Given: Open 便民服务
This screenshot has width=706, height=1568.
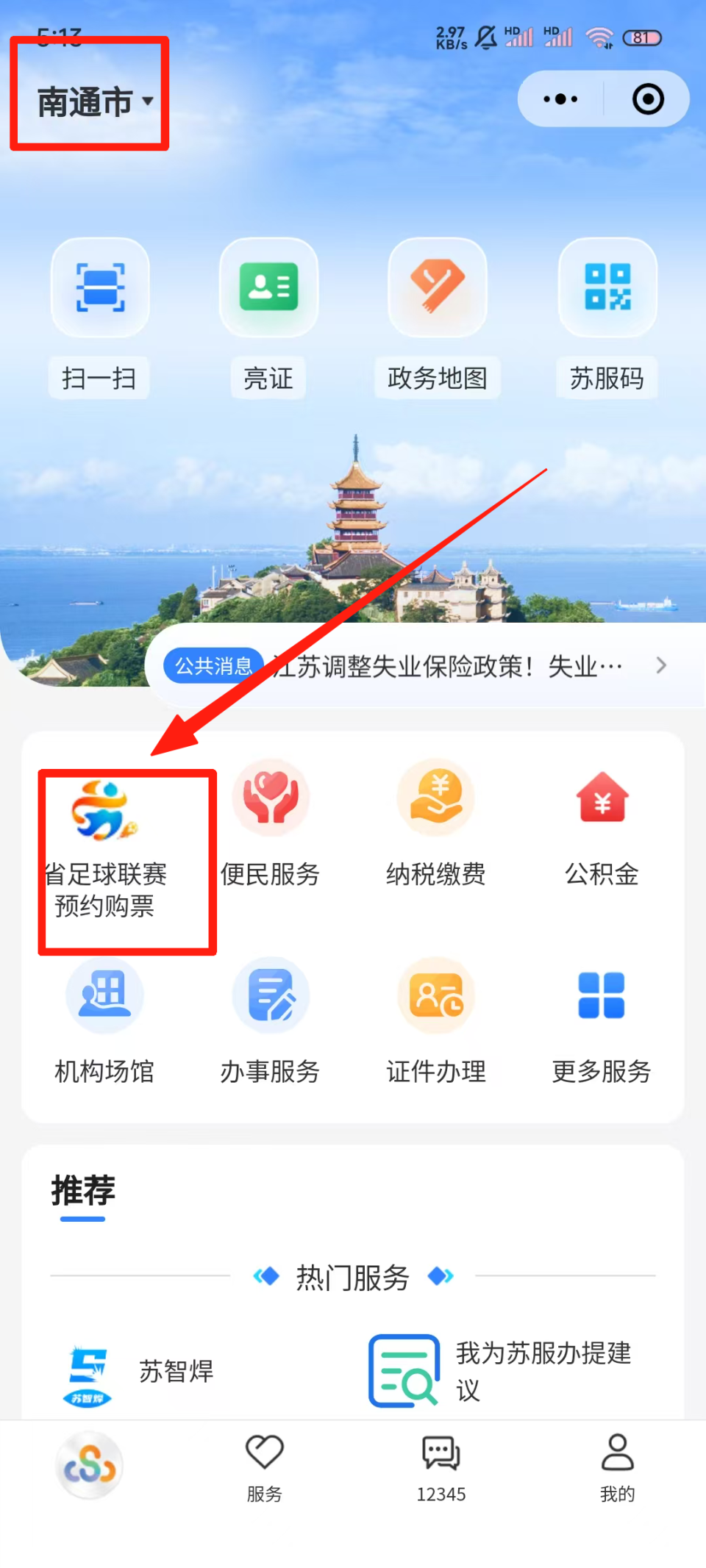Looking at the screenshot, I should [271, 823].
